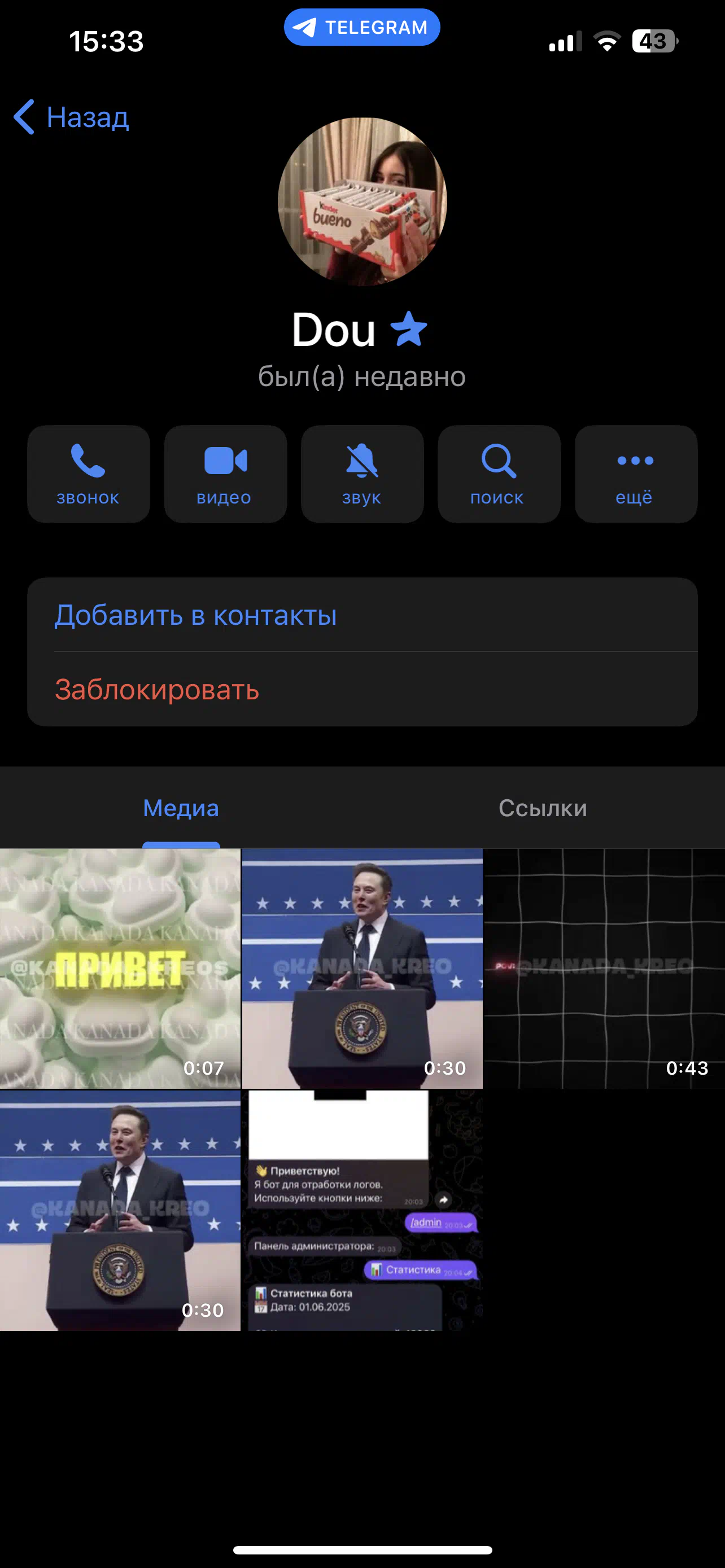The image size is (725, 1568).
Task: Return to Telegram via the top pill
Action: pos(361,28)
